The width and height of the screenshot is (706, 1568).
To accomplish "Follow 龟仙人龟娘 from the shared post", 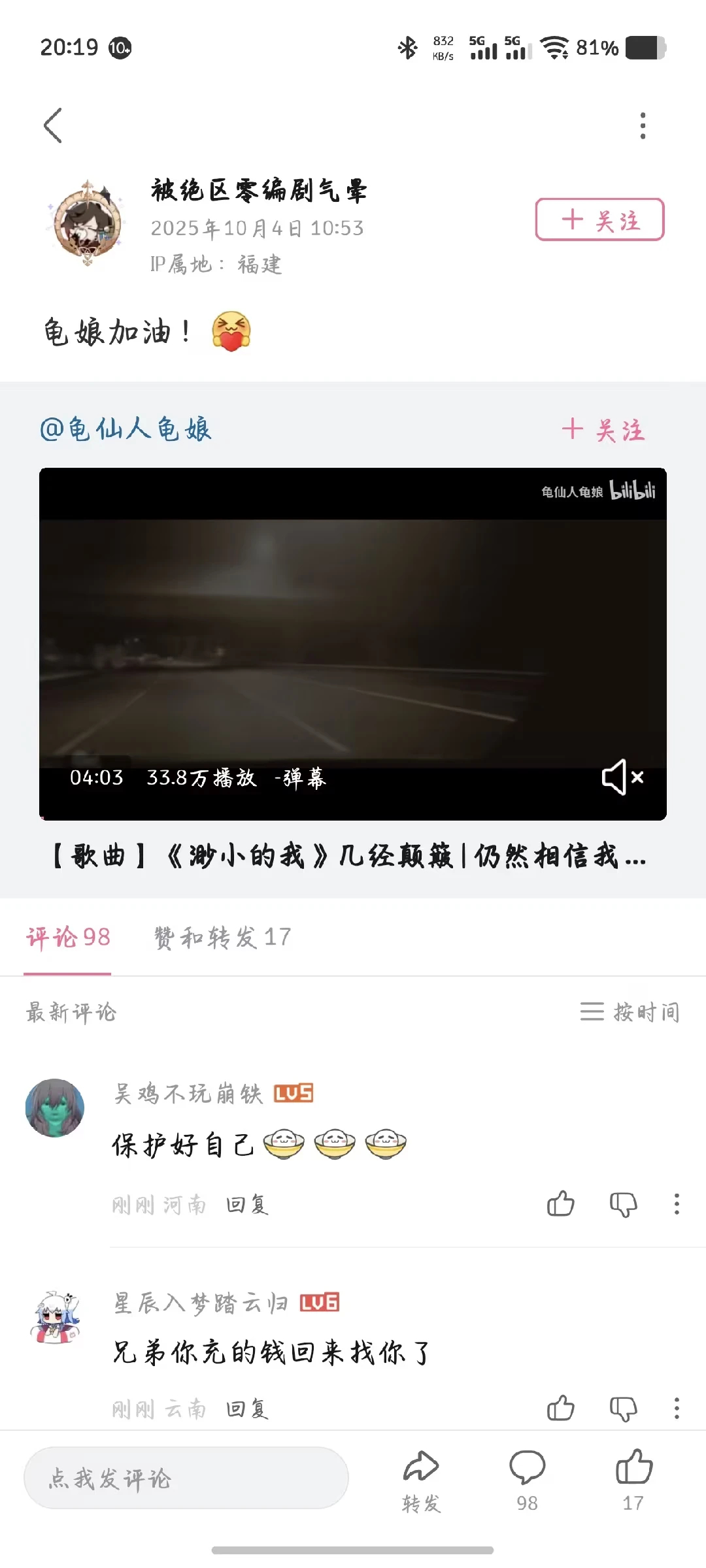I will (603, 430).
